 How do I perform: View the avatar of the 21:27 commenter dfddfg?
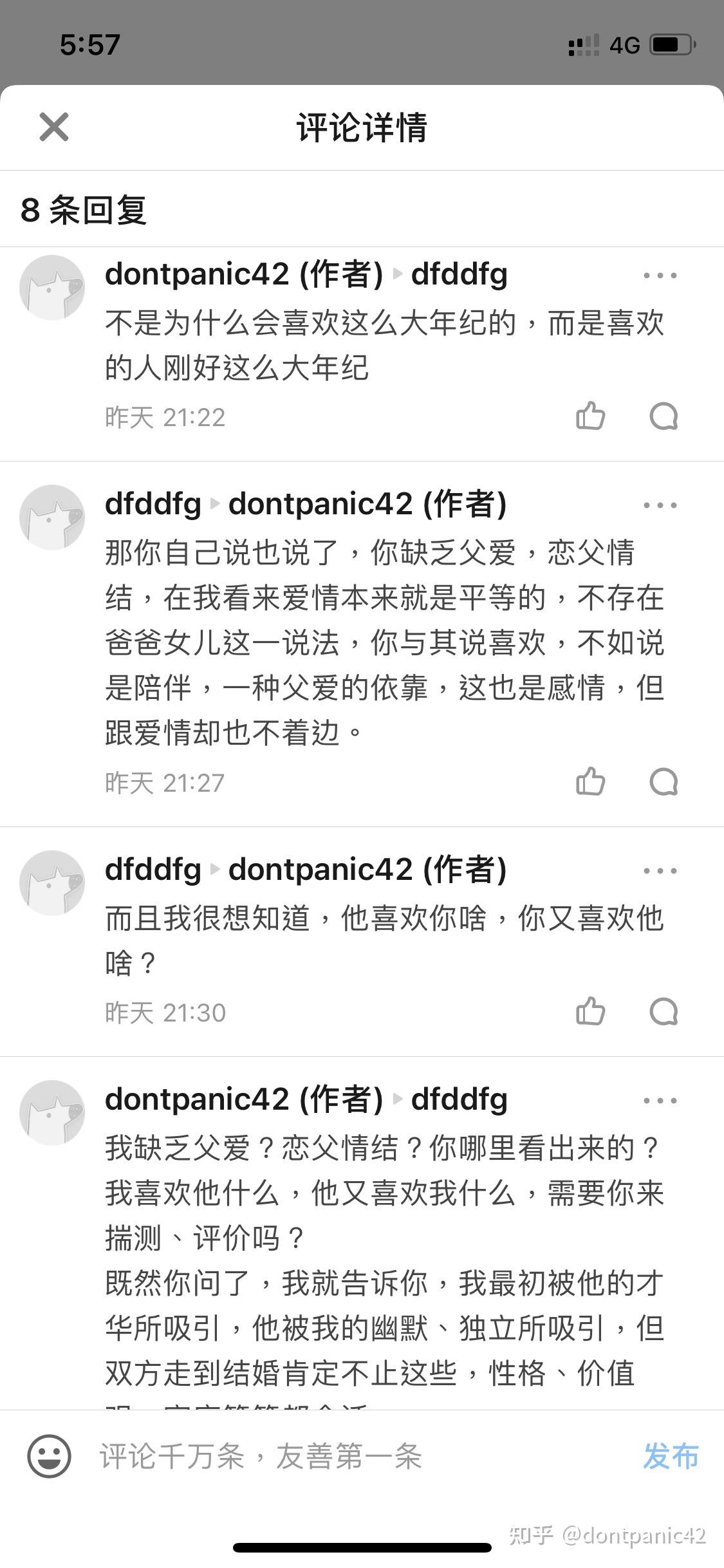52,518
